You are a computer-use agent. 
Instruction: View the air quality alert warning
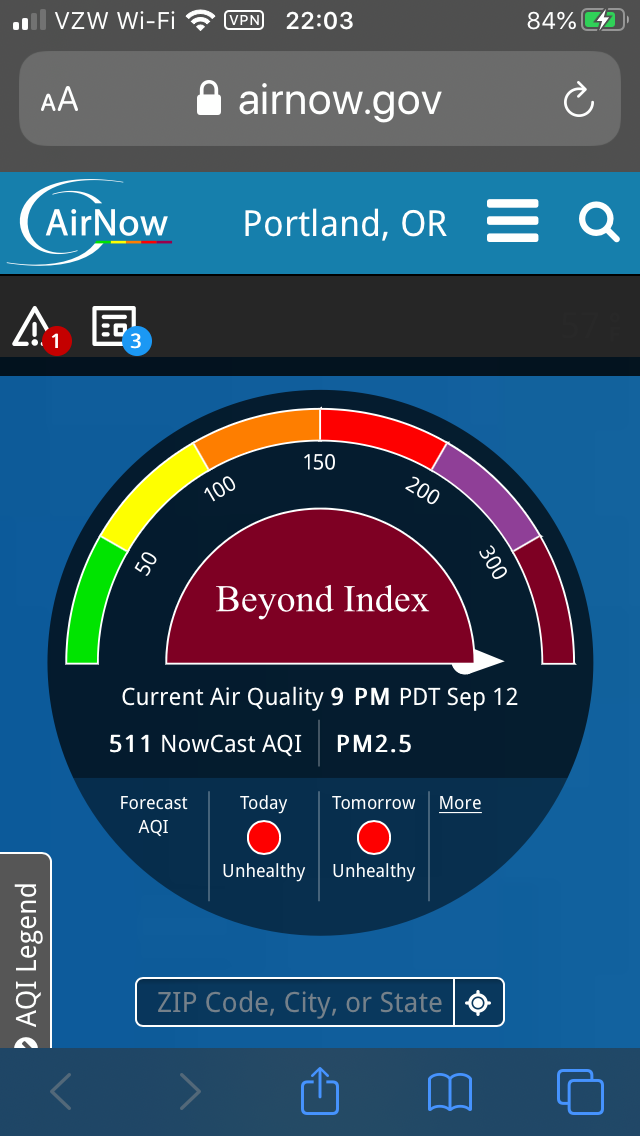pyautogui.click(x=41, y=329)
